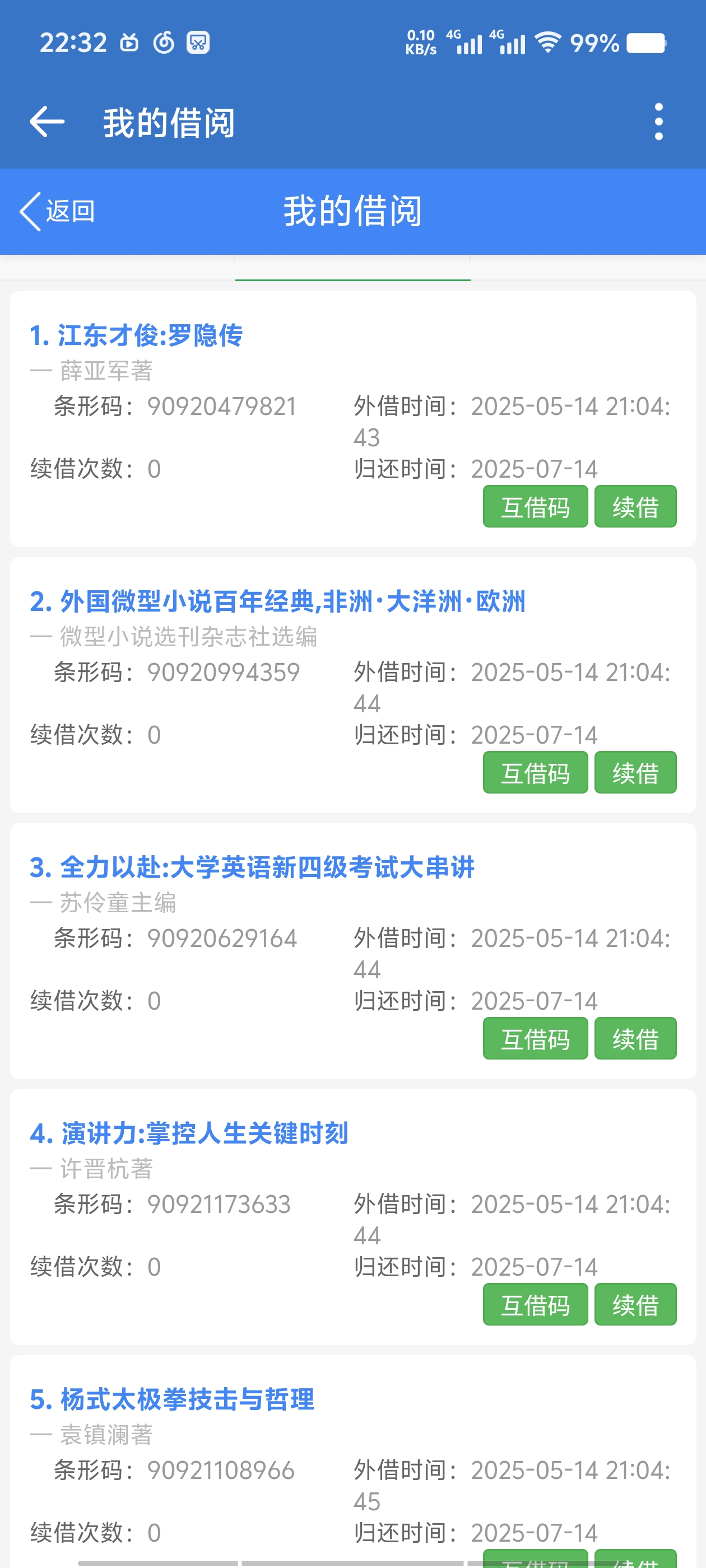Open book title 杨式太极拳技击与哲理
This screenshot has width=706, height=1568.
173,1399
